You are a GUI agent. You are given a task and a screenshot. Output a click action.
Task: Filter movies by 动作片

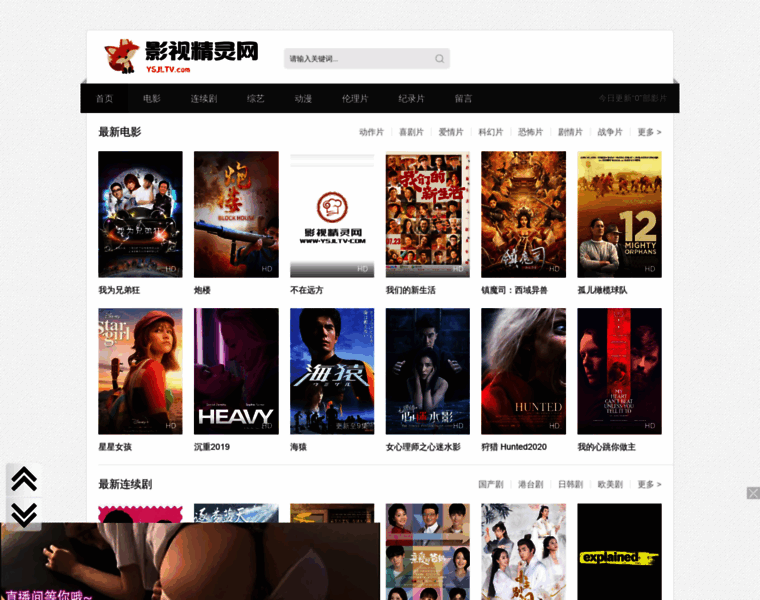pyautogui.click(x=371, y=132)
